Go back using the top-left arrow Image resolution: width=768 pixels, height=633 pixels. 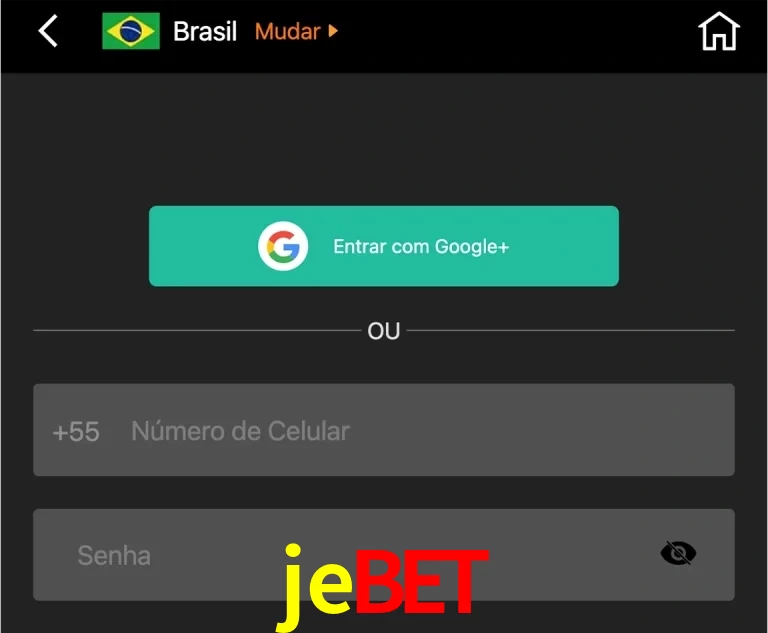point(48,31)
